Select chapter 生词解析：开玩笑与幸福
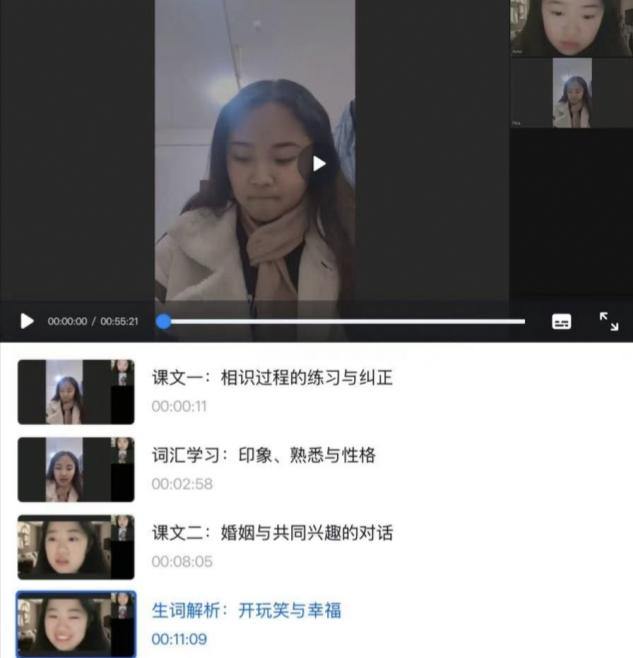Image resolution: width=633 pixels, height=658 pixels. [246, 609]
